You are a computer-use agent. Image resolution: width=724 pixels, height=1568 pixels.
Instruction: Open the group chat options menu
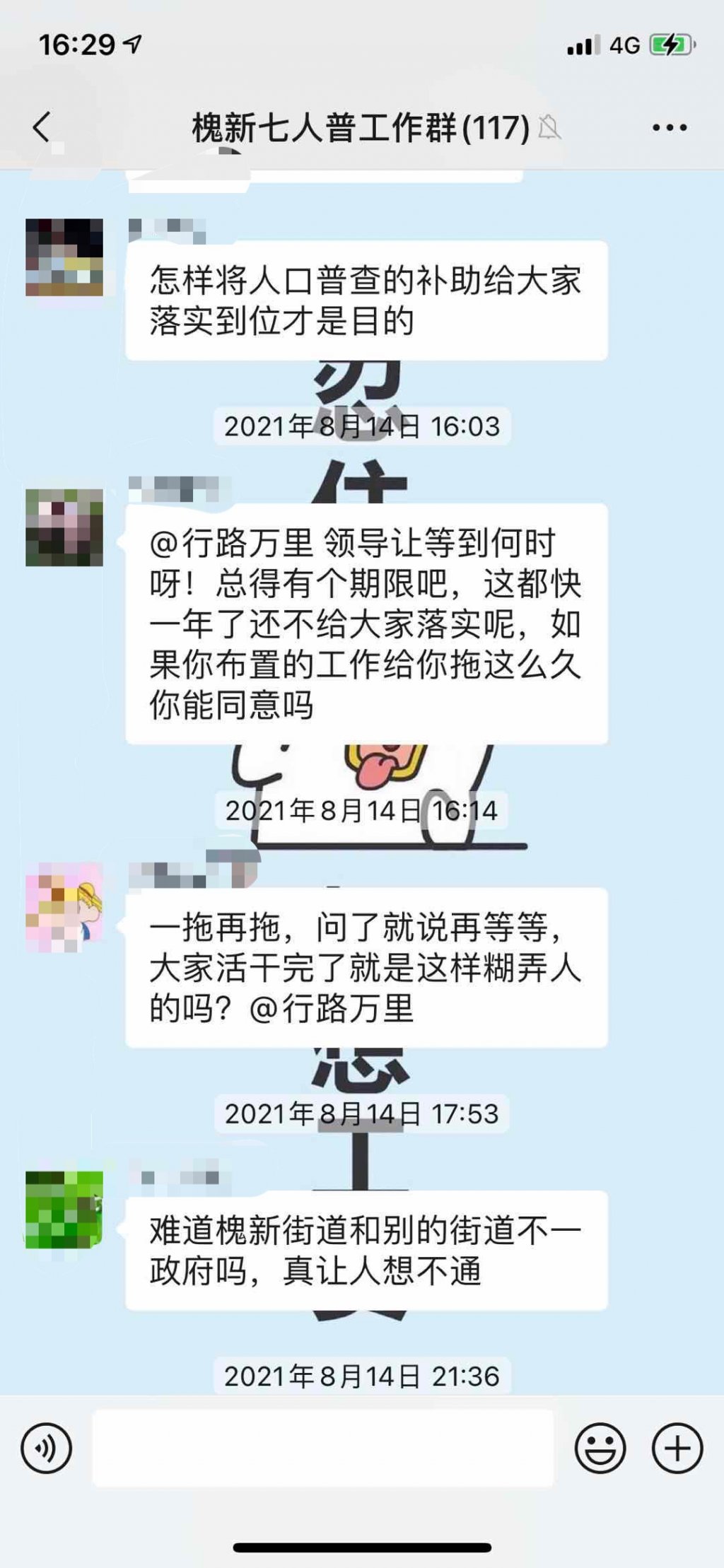(669, 128)
